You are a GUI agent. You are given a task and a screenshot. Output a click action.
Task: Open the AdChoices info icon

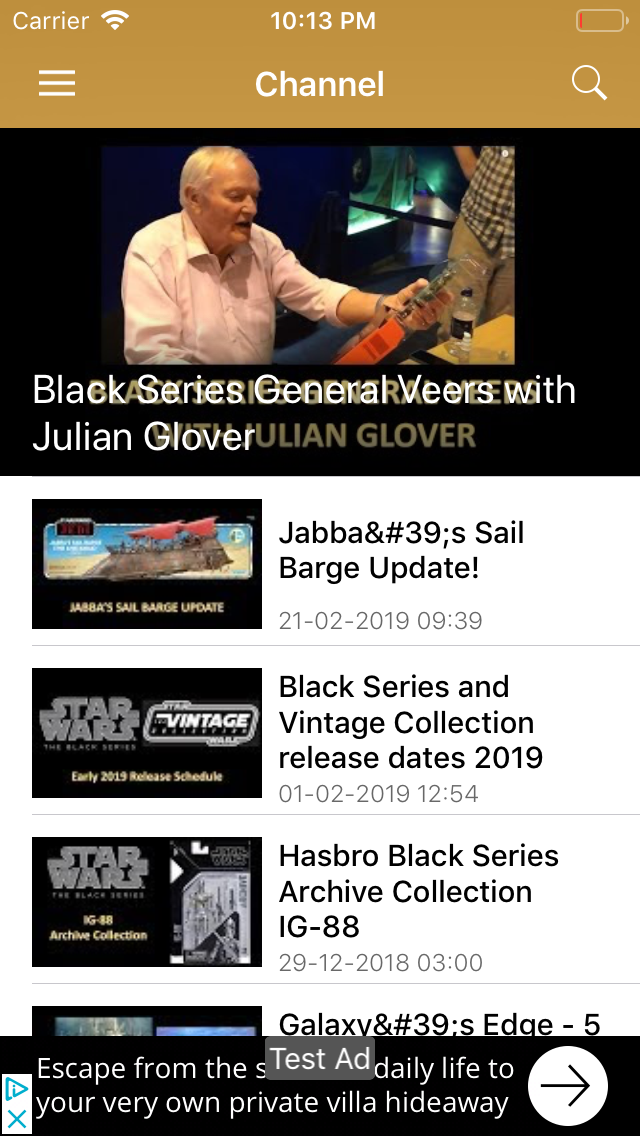16,1090
